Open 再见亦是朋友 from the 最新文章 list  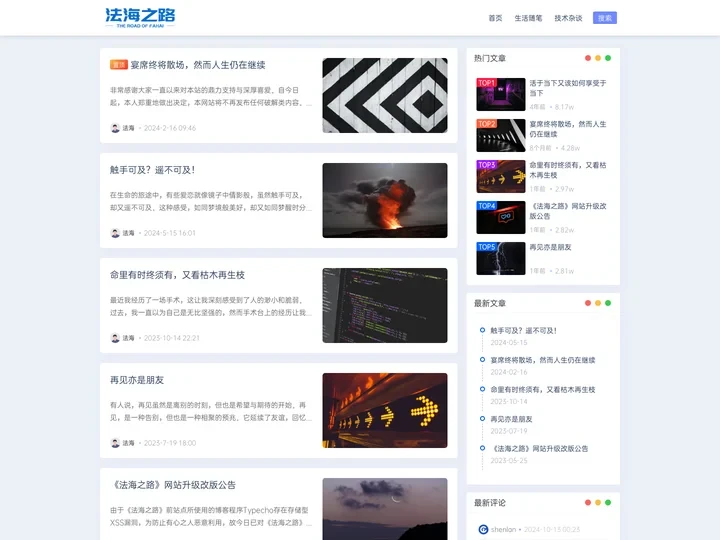(511, 419)
